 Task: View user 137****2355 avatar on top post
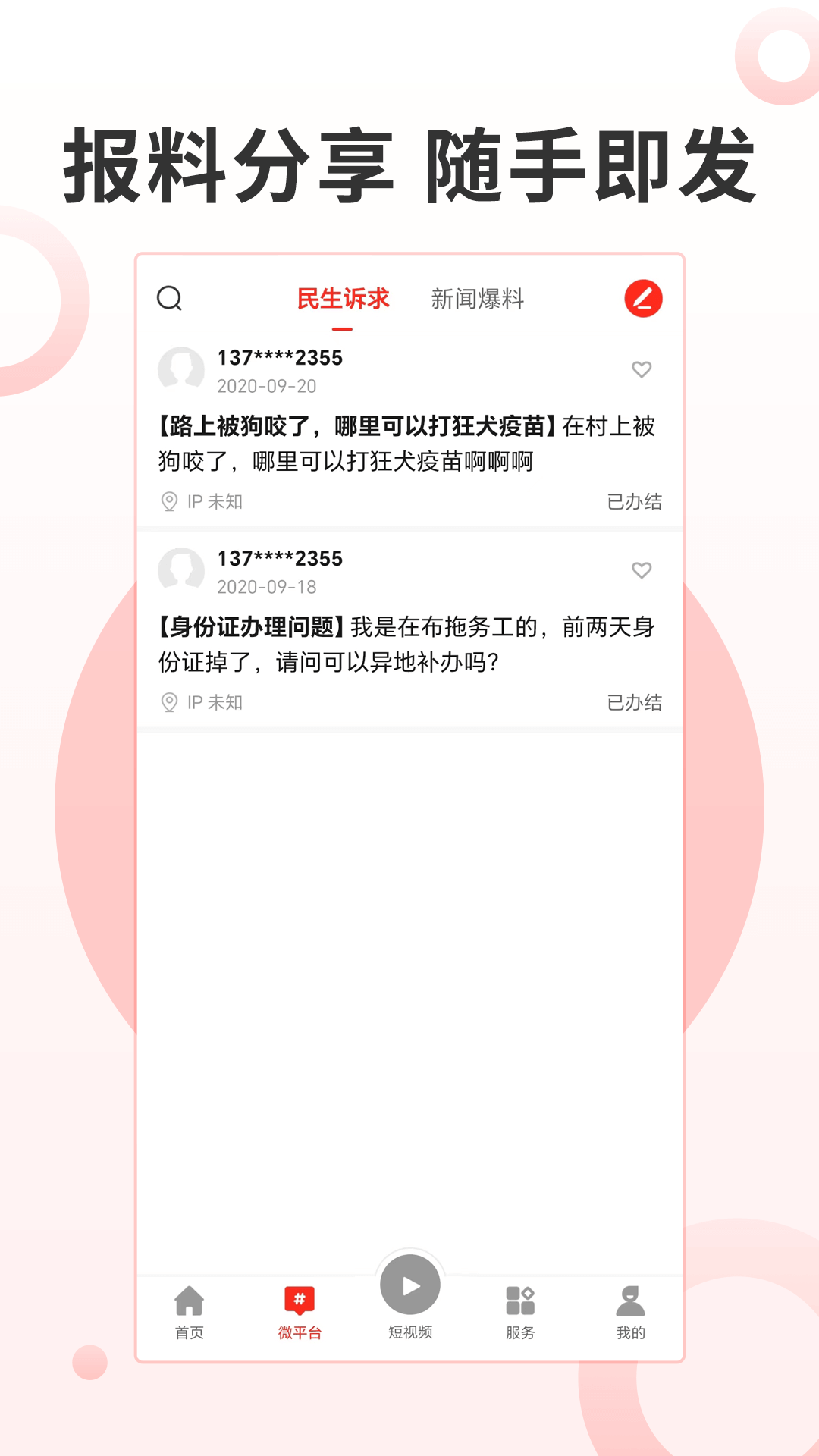coord(181,369)
